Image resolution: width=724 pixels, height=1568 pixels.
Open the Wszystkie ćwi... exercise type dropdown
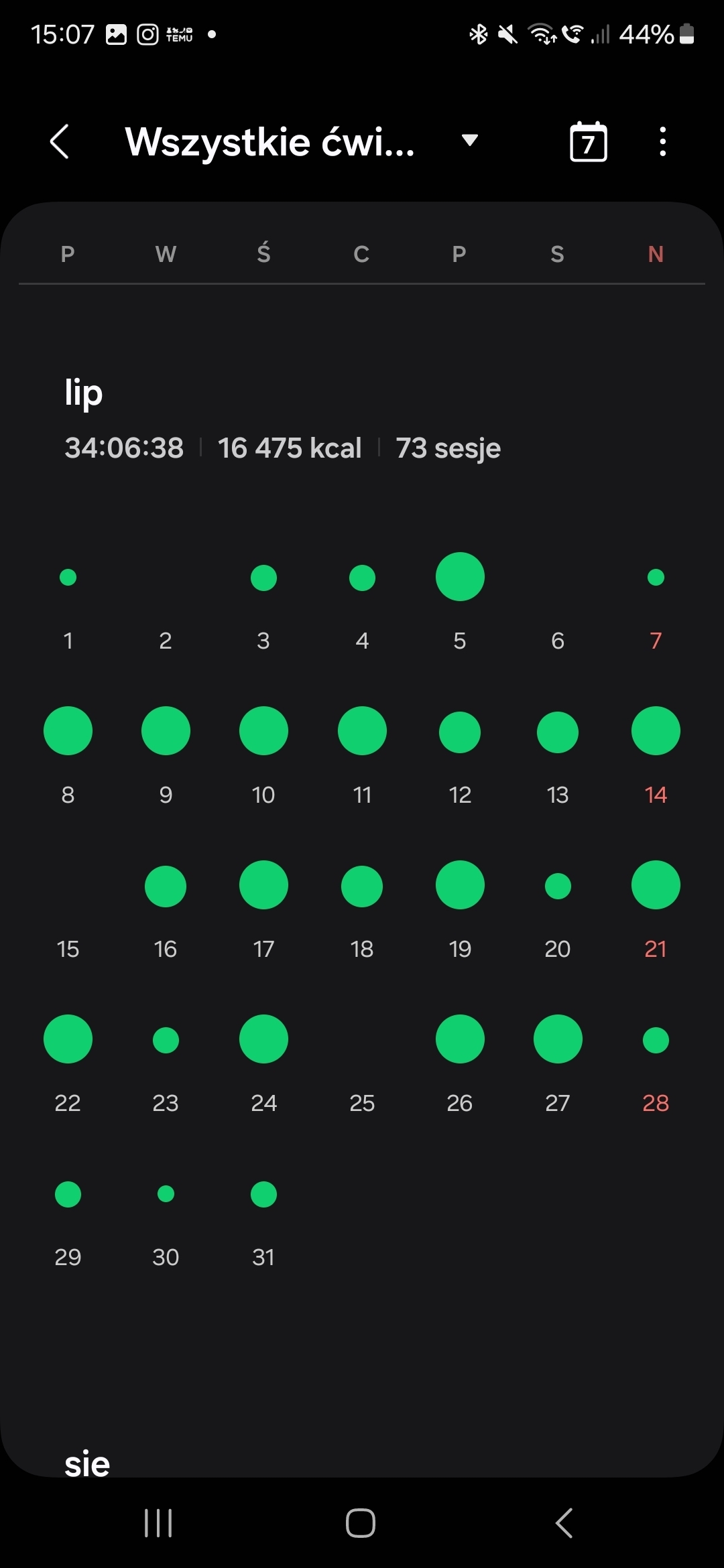302,141
